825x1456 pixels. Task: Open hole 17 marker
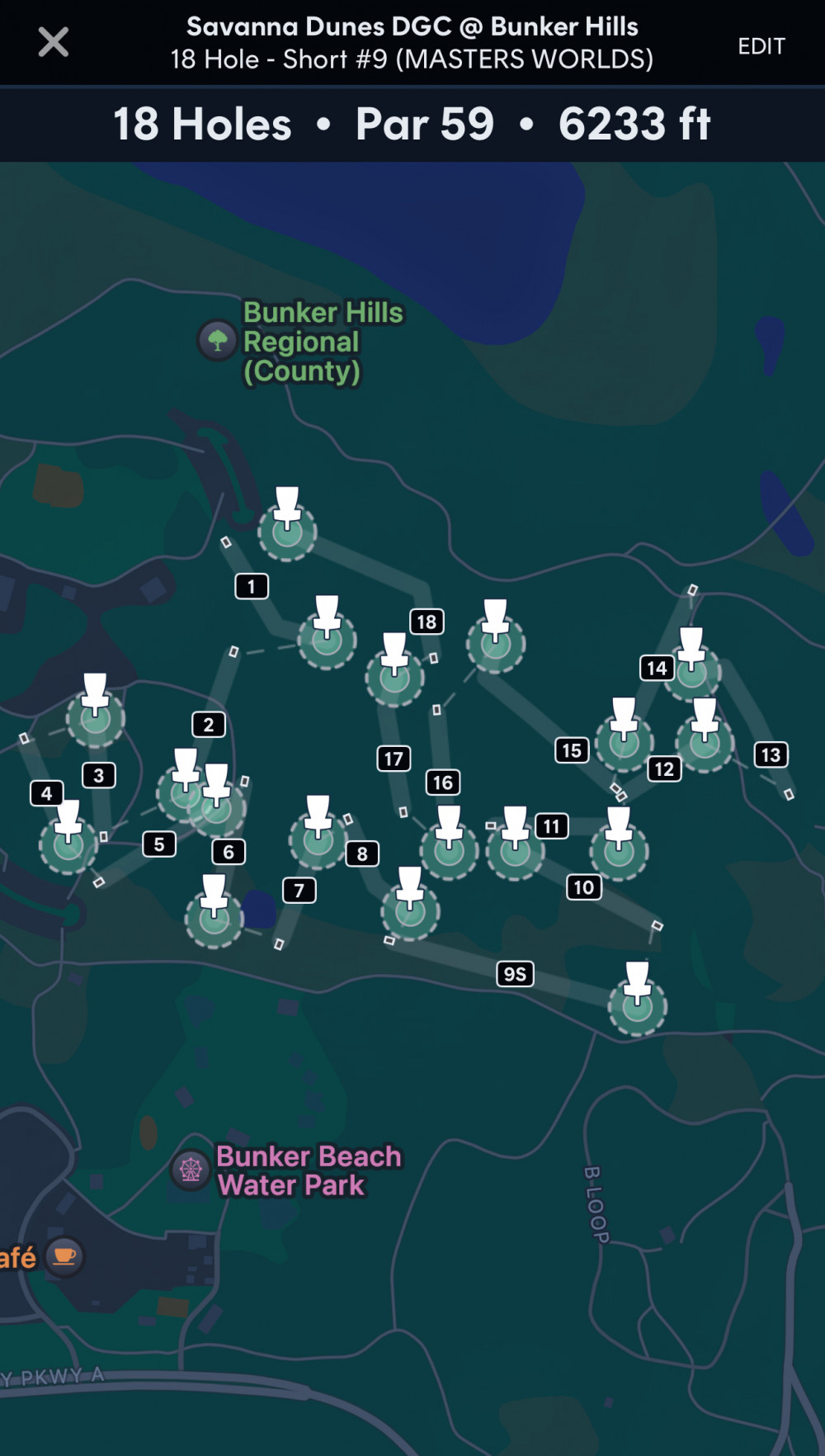pos(394,759)
